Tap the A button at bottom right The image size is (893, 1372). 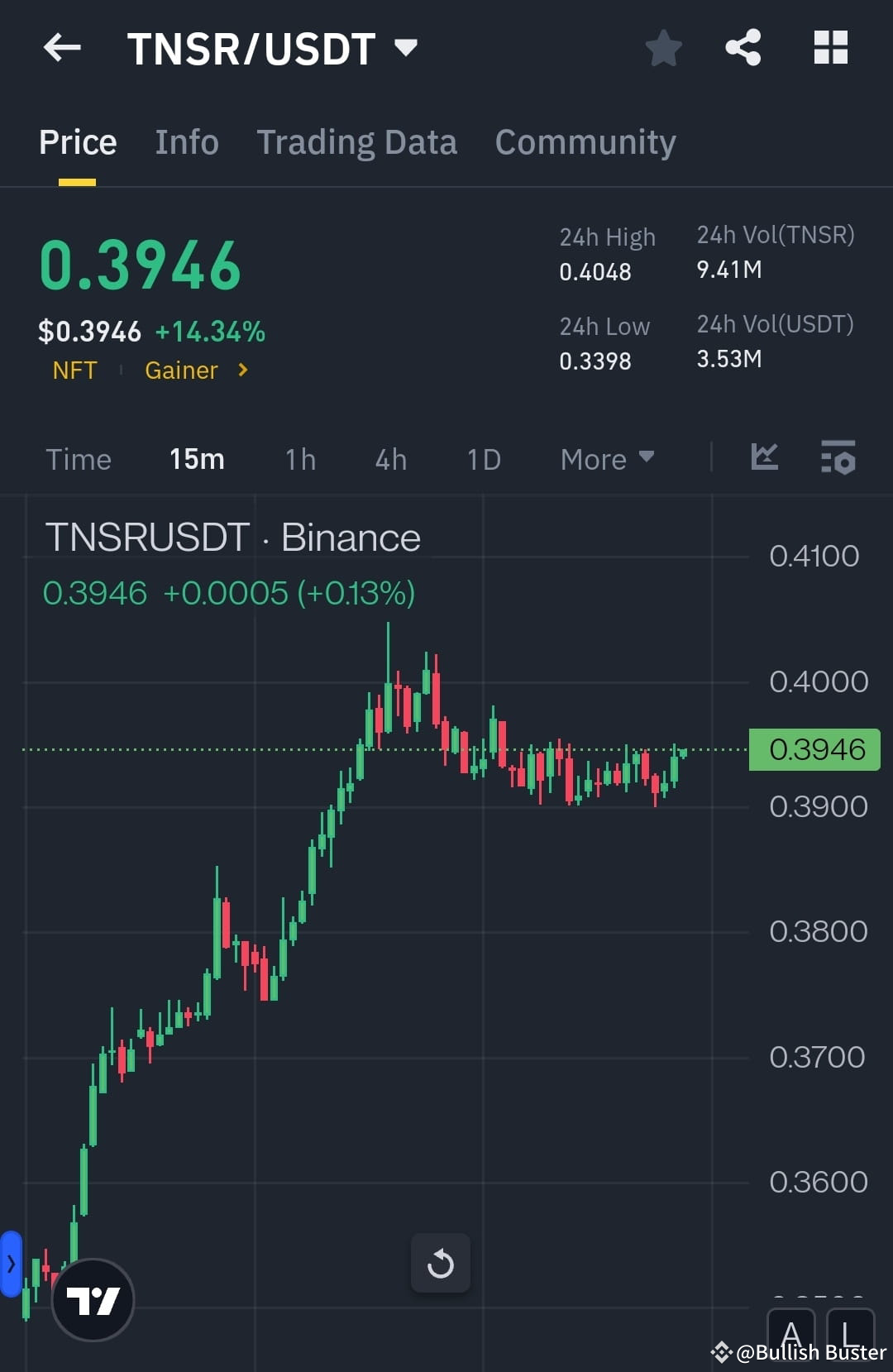pos(792,1333)
